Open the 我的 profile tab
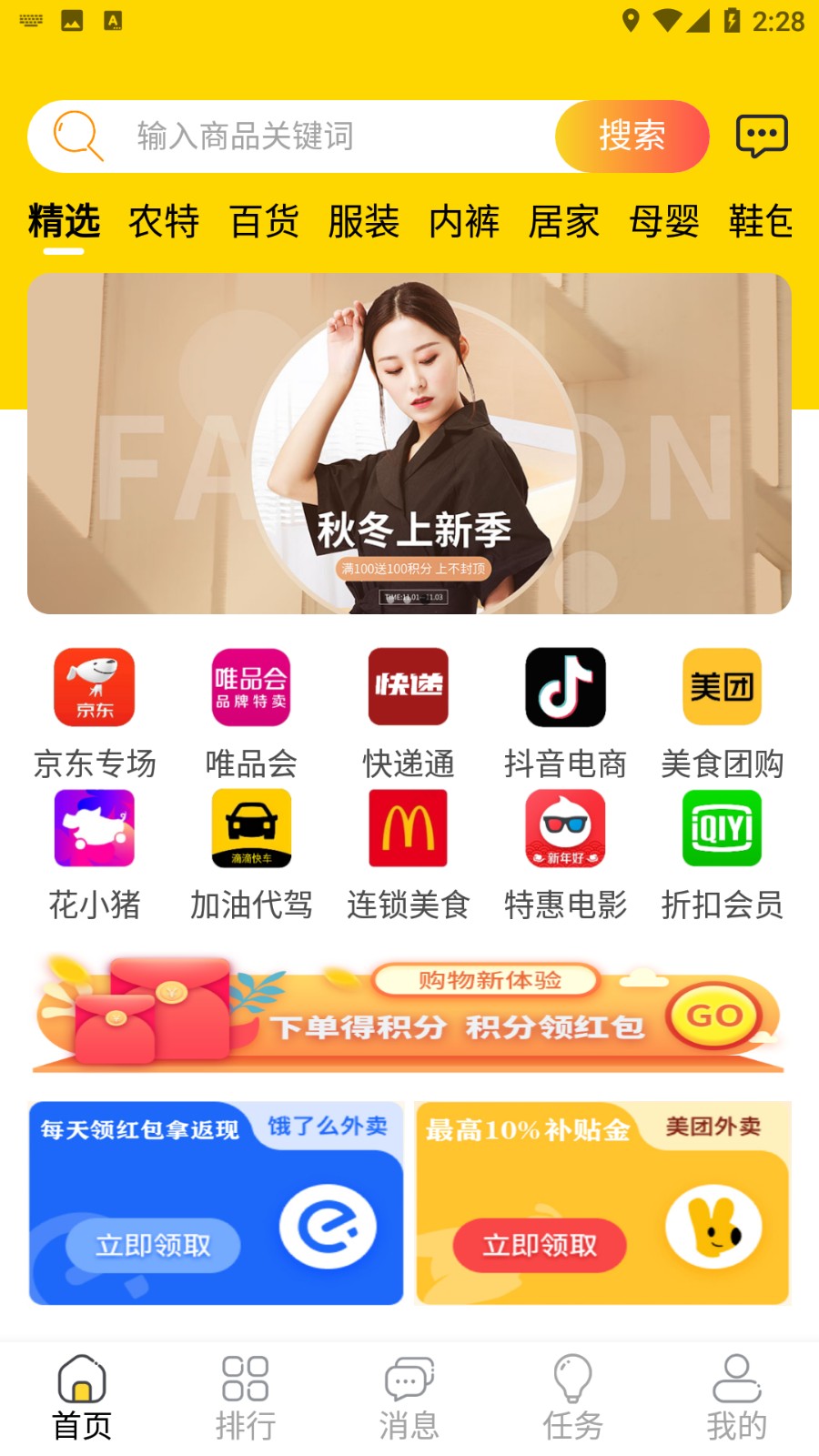 [737, 1397]
